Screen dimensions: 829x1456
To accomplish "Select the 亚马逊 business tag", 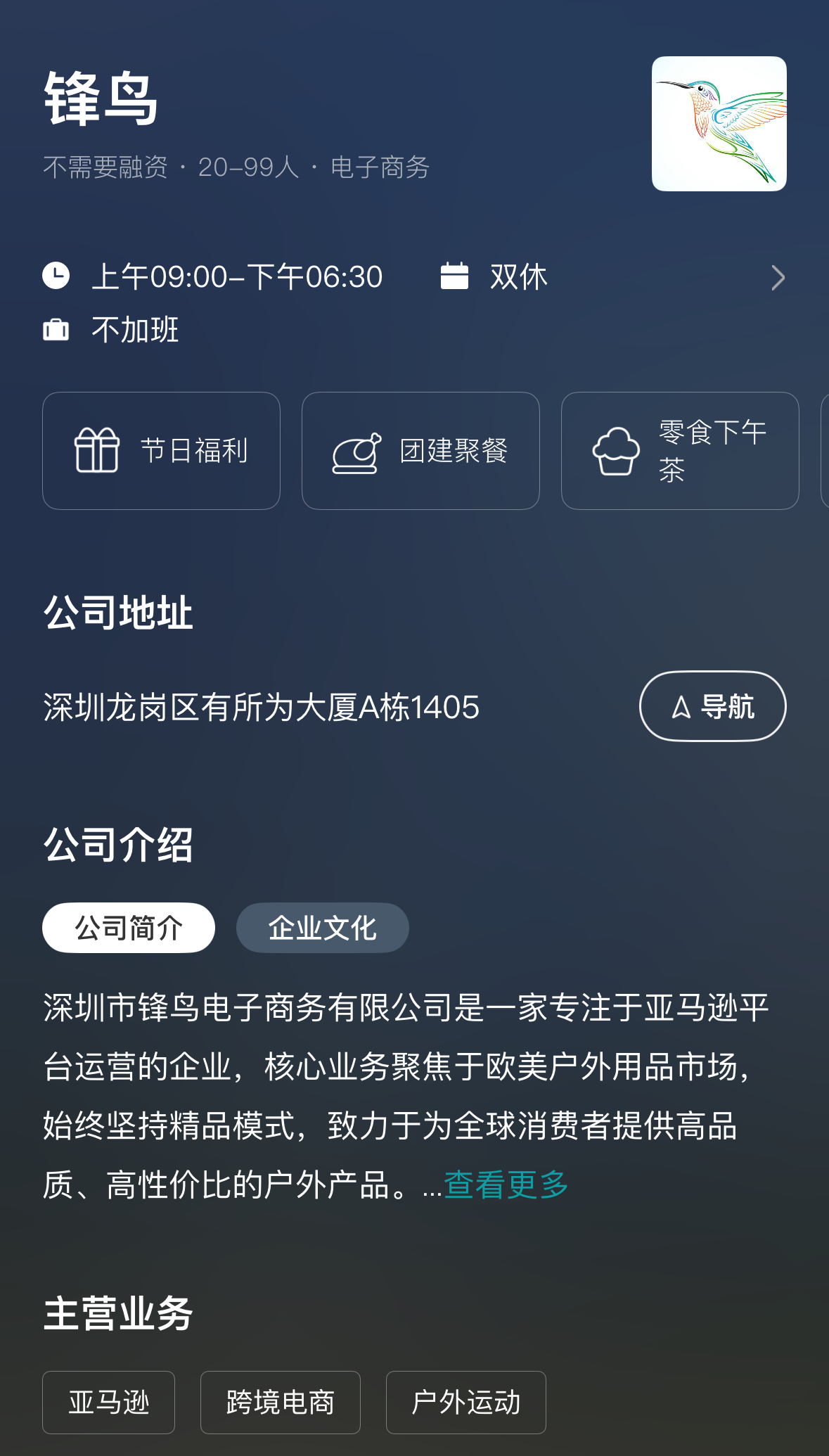I will coord(109,1402).
